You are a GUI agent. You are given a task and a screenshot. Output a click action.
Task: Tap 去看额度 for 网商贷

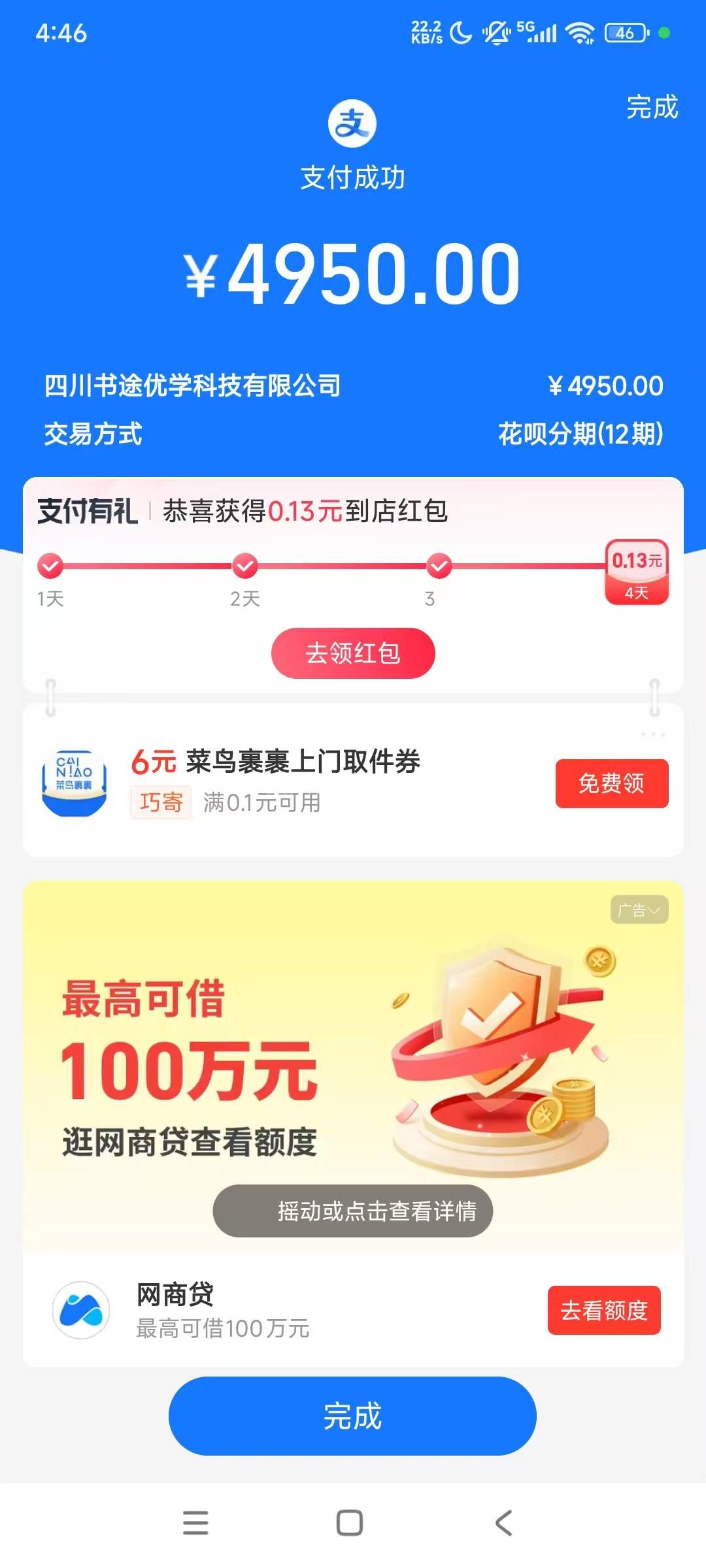pyautogui.click(x=603, y=1310)
